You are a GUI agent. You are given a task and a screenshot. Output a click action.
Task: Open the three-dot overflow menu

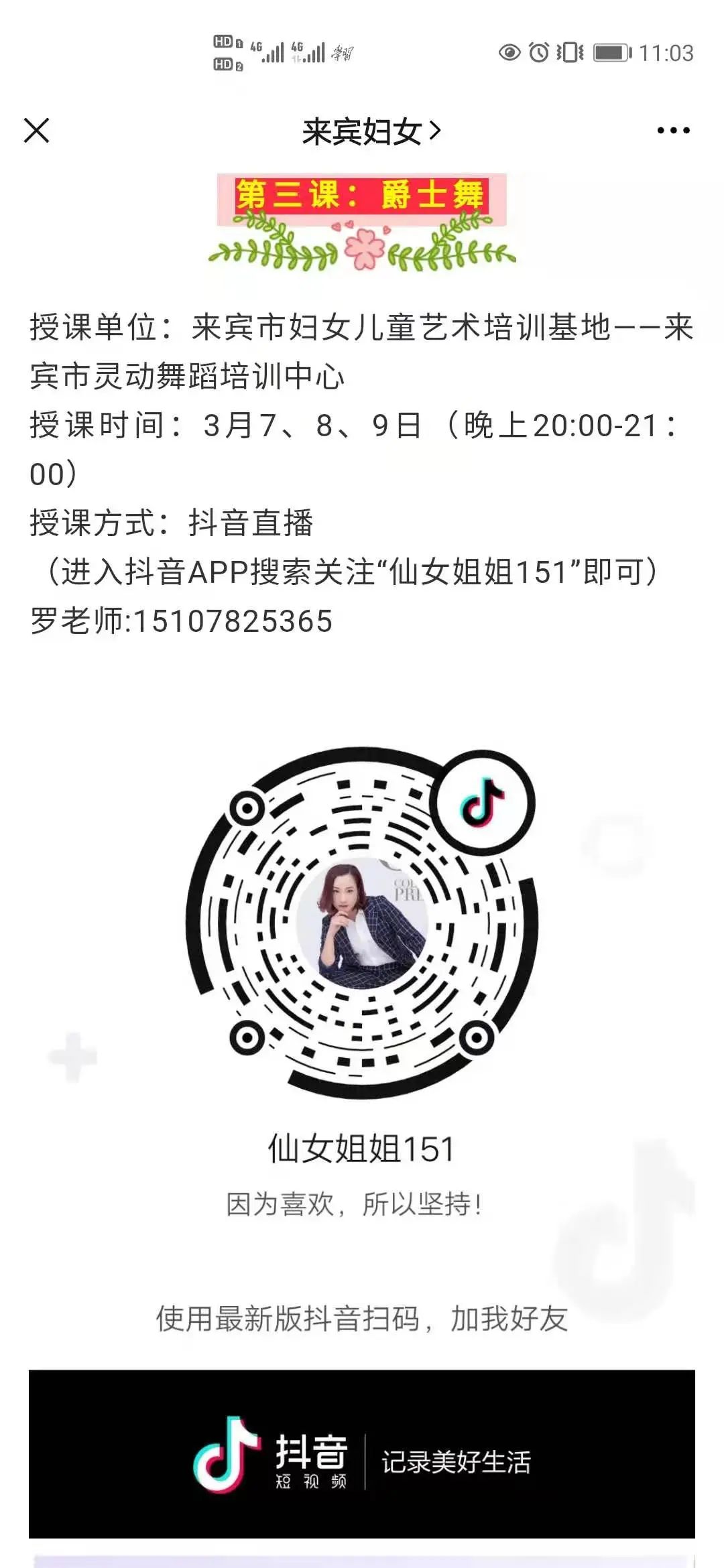click(x=673, y=131)
